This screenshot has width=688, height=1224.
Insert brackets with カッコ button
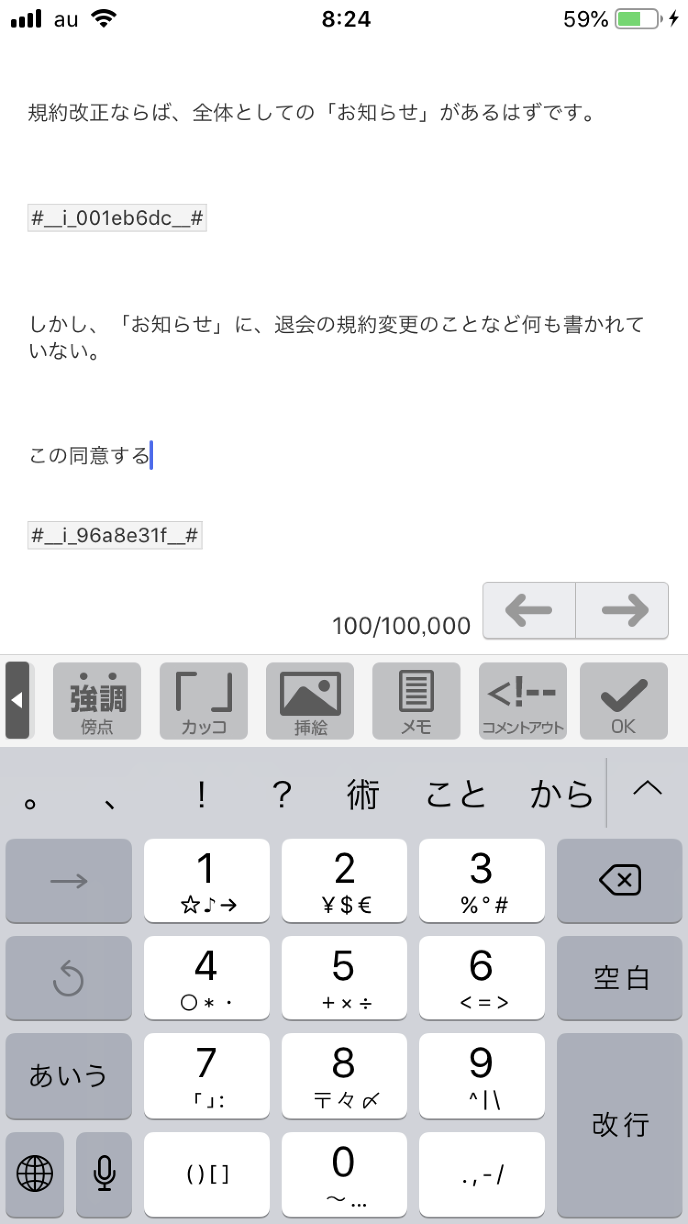coord(203,700)
